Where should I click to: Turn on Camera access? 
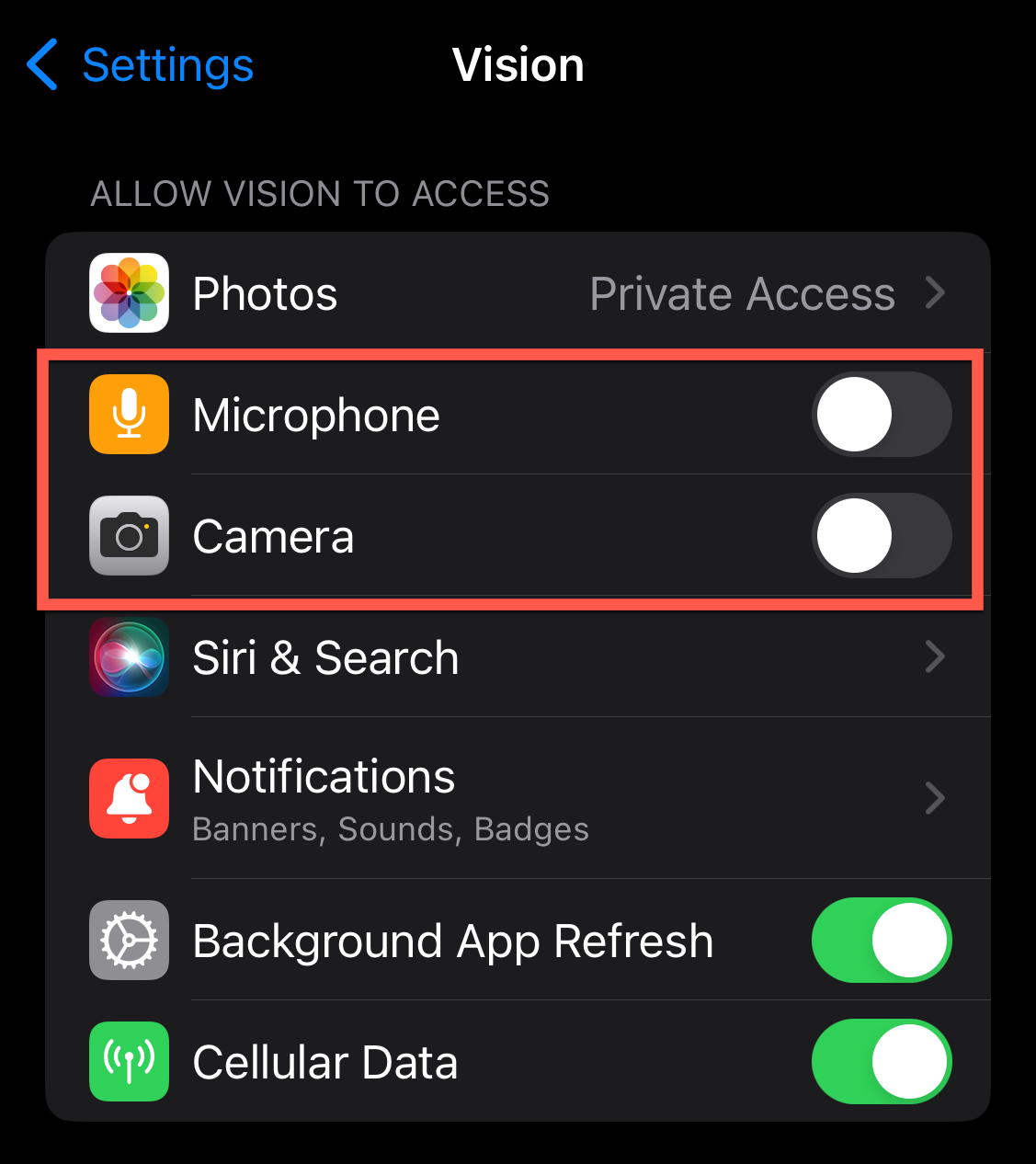tap(881, 536)
